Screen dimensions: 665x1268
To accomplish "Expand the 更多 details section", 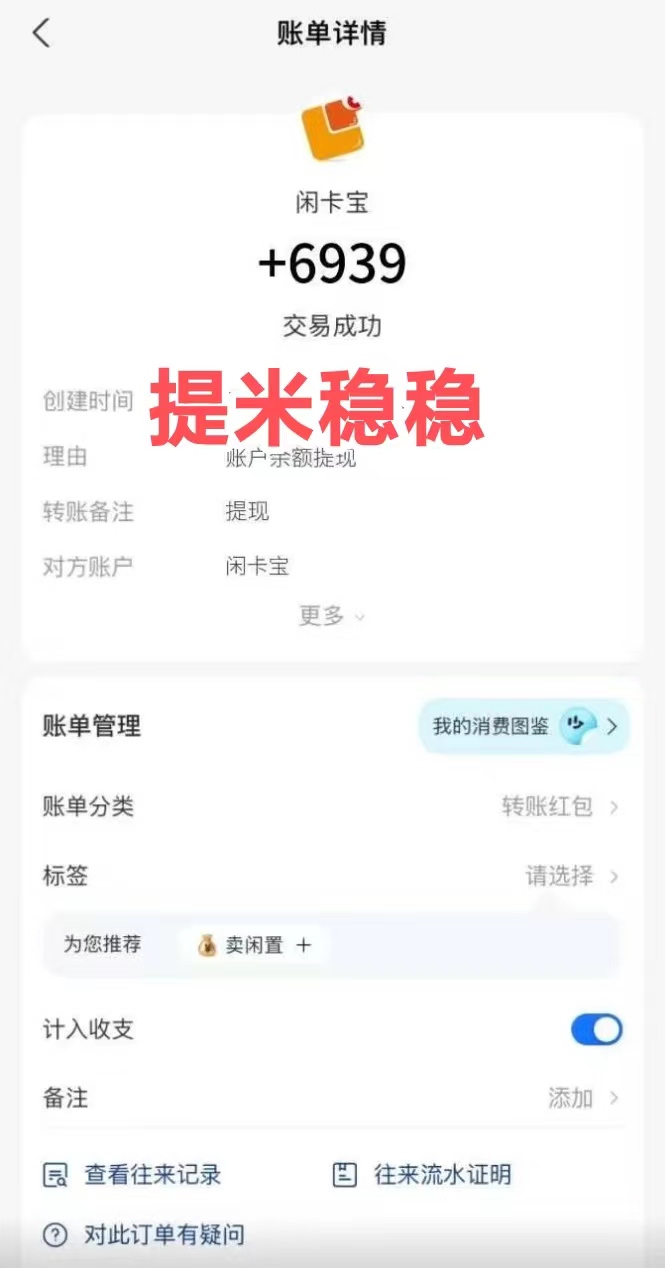I will 332,616.
